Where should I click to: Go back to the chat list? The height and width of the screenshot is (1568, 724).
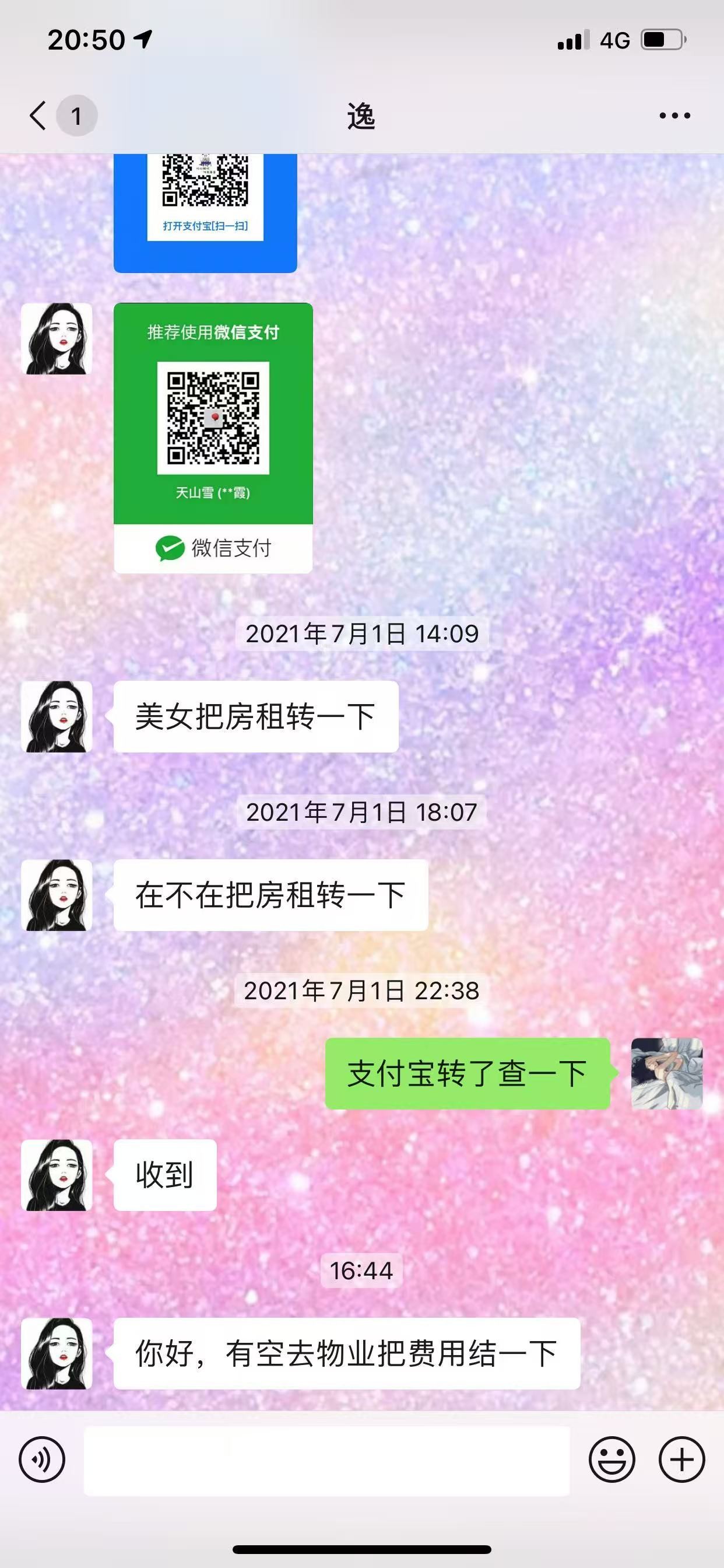coord(38,116)
